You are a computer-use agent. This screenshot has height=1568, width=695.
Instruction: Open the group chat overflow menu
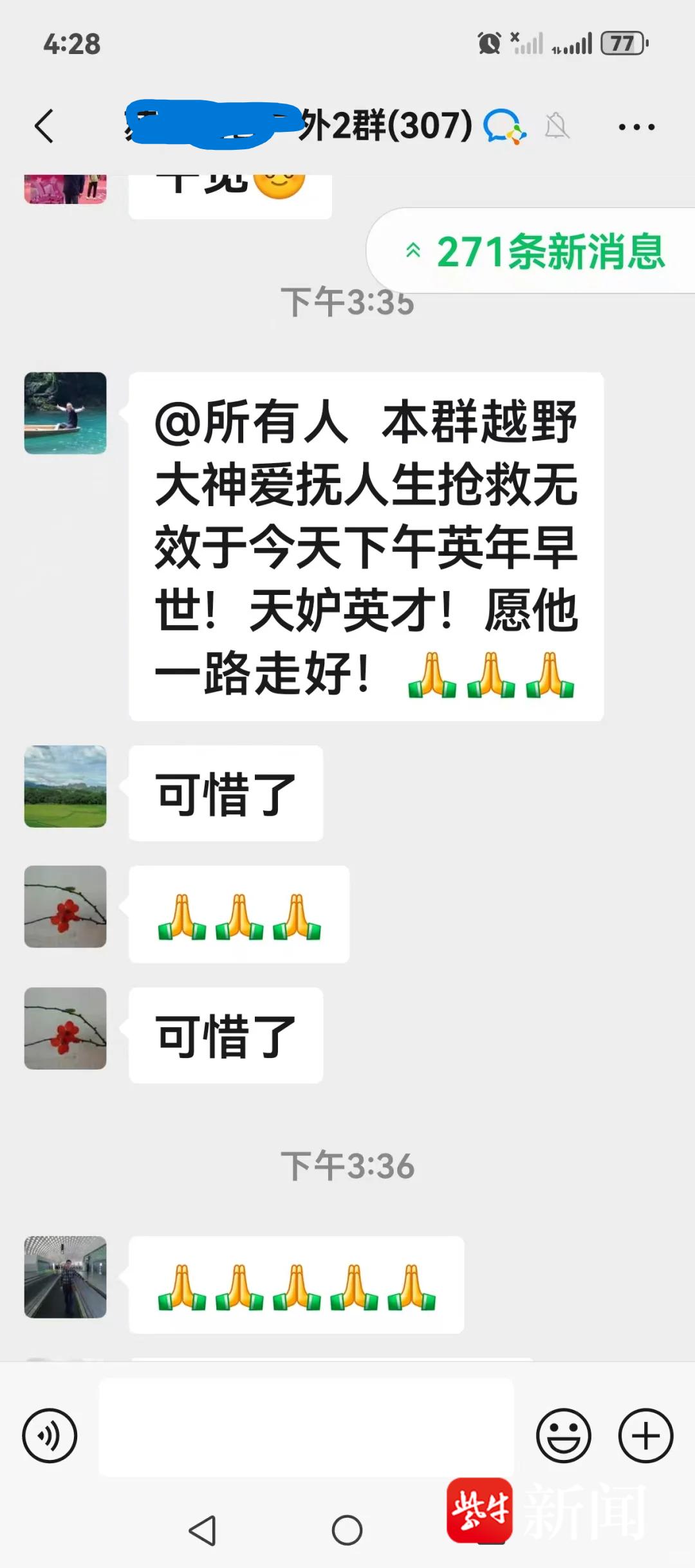[636, 127]
